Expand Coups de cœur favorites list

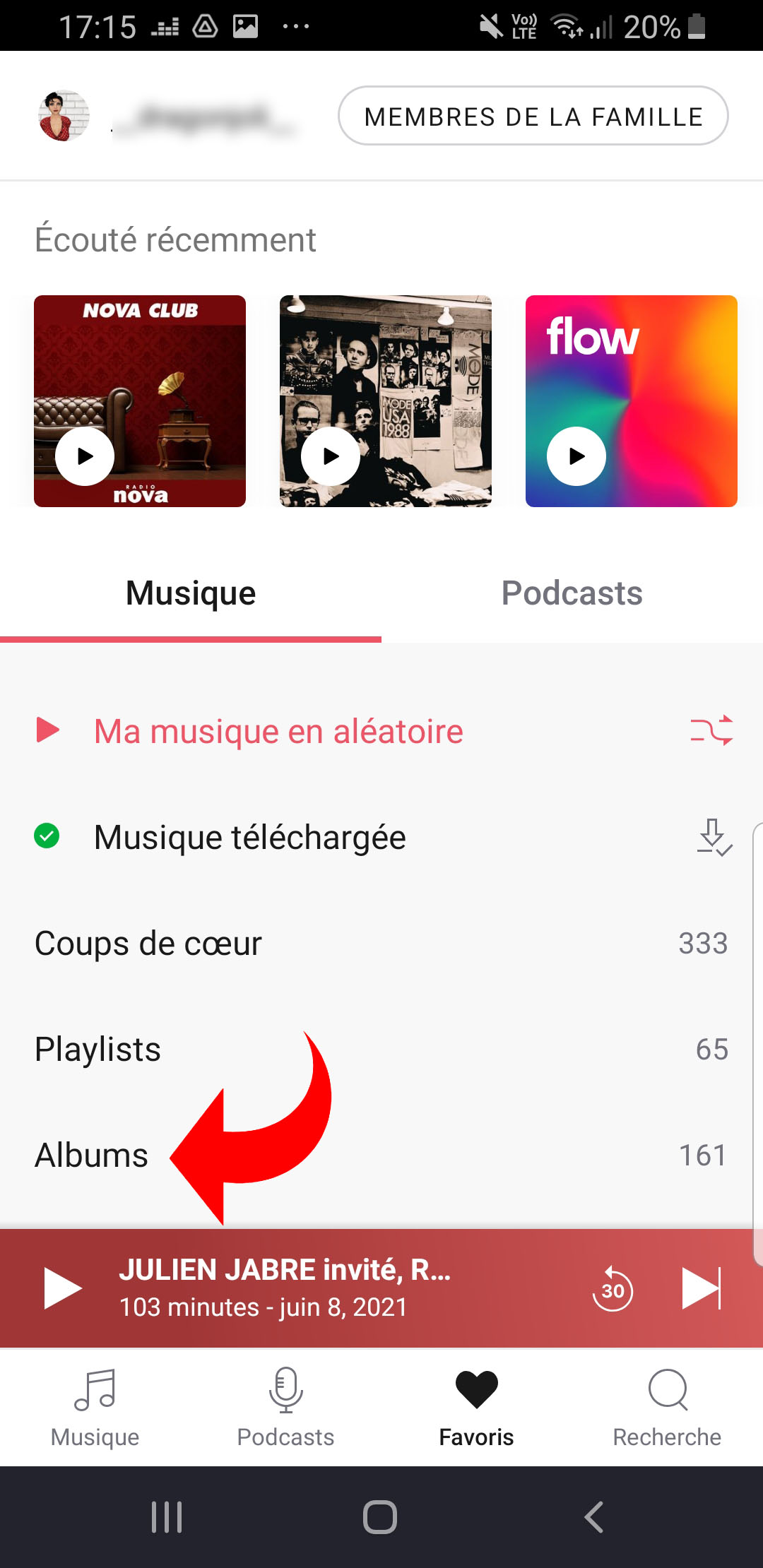tap(148, 943)
